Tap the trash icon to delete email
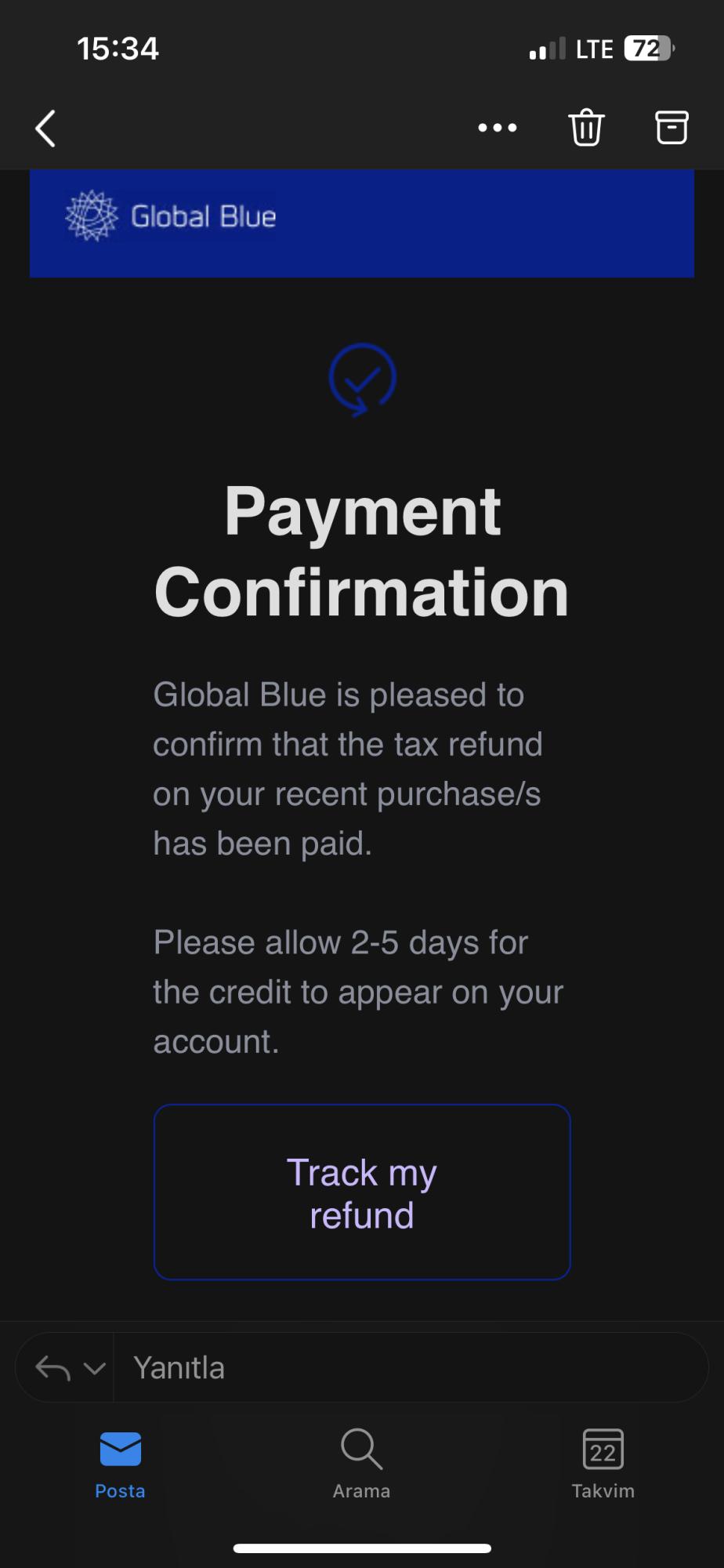The width and height of the screenshot is (724, 1568). 585,127
